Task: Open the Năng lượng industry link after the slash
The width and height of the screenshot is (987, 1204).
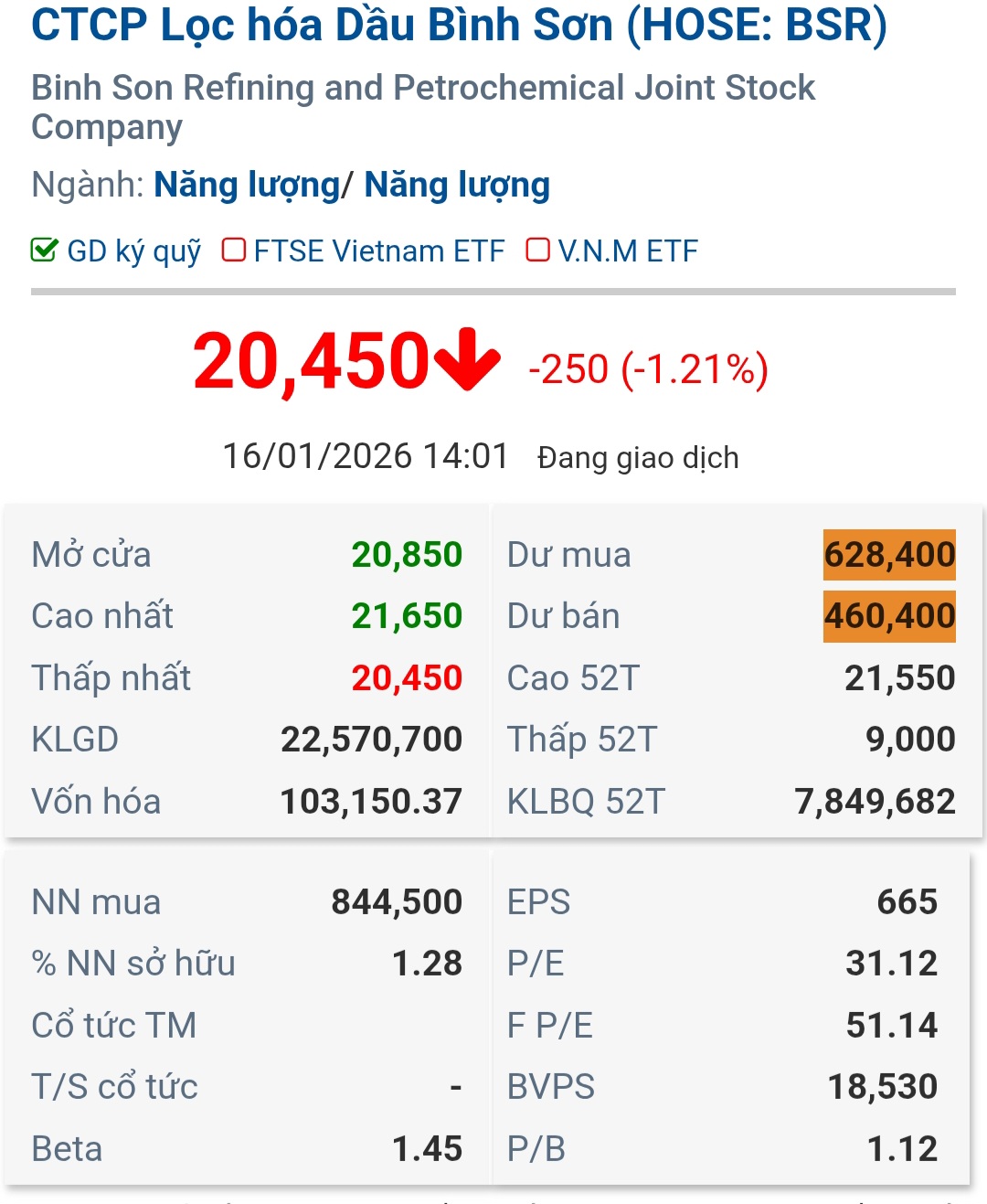Action: [x=457, y=186]
